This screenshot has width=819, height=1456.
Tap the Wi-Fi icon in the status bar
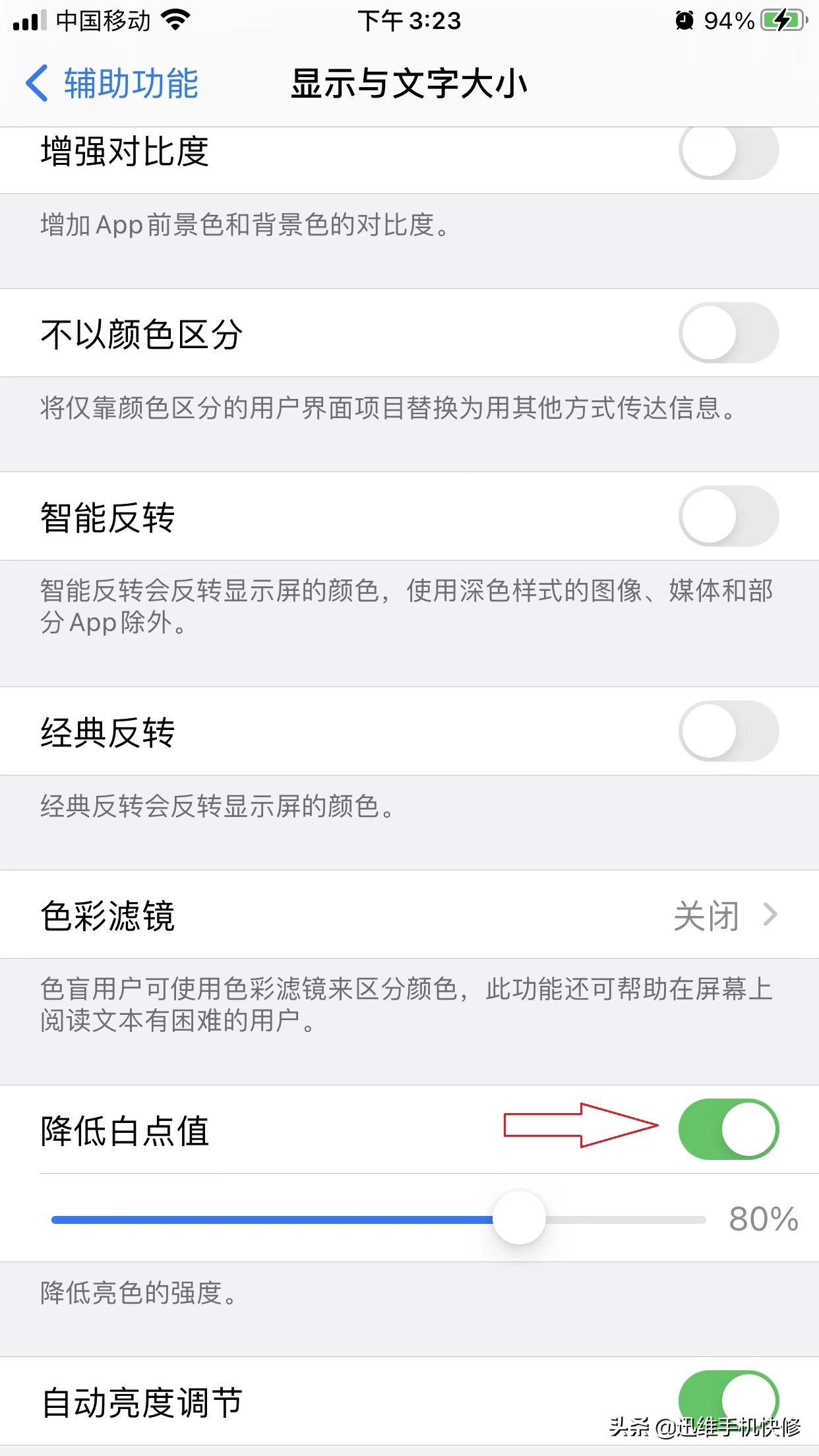pyautogui.click(x=174, y=20)
